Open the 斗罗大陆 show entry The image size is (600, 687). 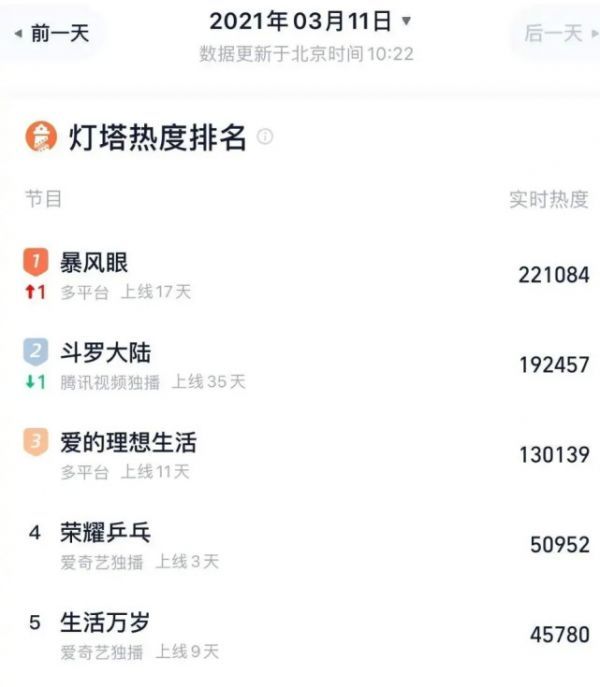coord(106,352)
